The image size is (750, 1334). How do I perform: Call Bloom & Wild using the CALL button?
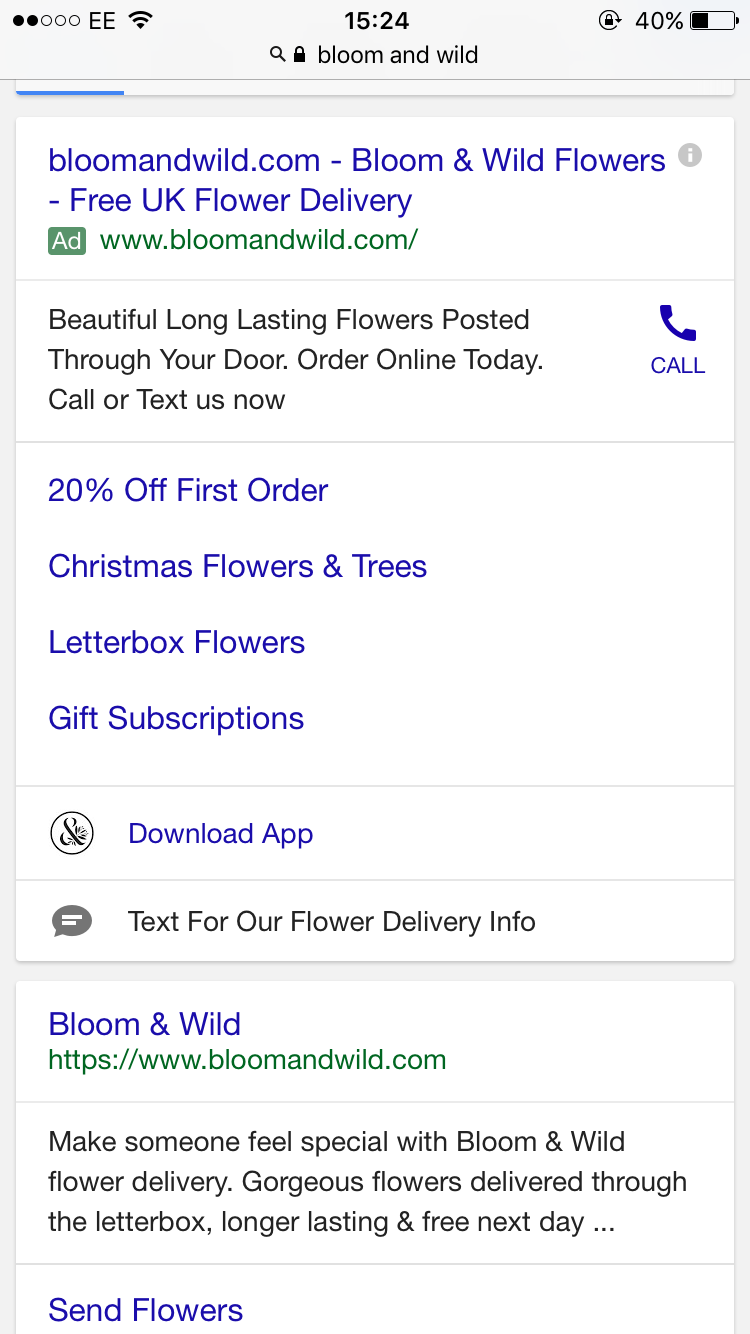point(678,340)
